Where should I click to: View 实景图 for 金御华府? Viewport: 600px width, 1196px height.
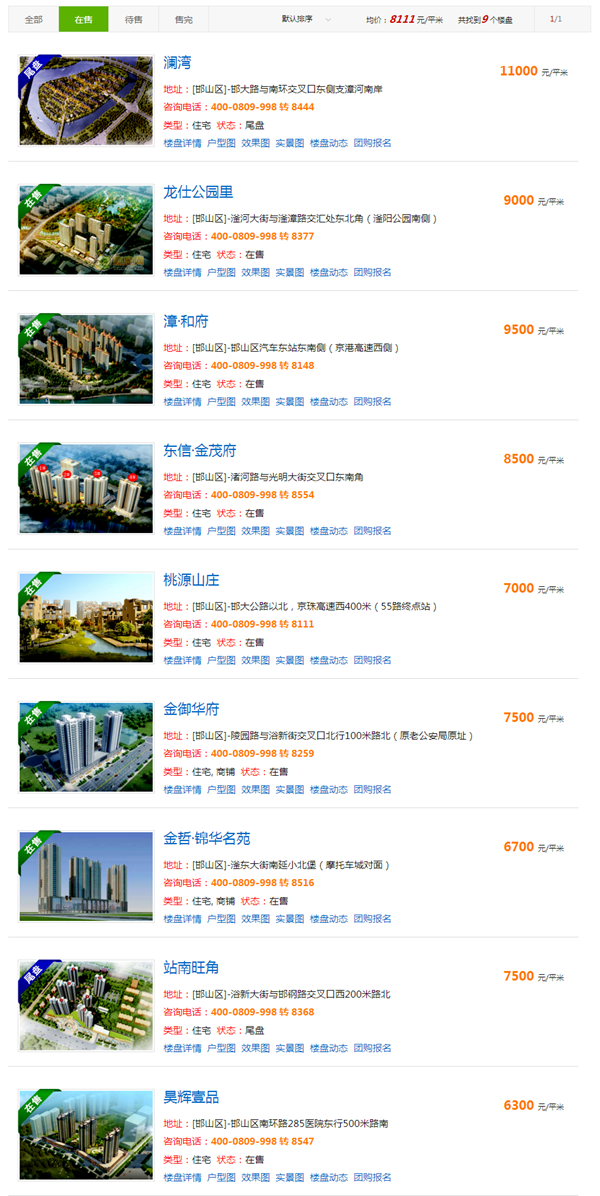289,789
